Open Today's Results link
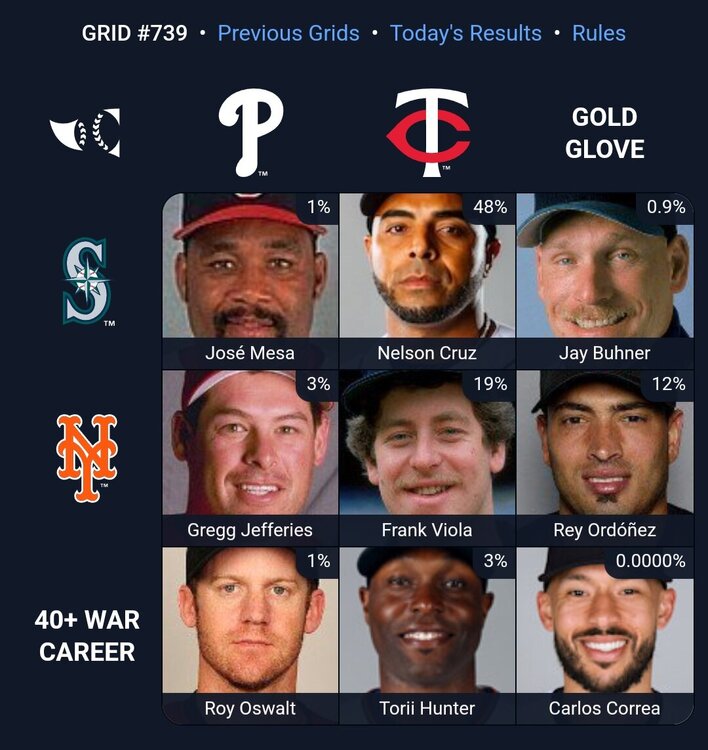This screenshot has height=750, width=708. pyautogui.click(x=465, y=33)
